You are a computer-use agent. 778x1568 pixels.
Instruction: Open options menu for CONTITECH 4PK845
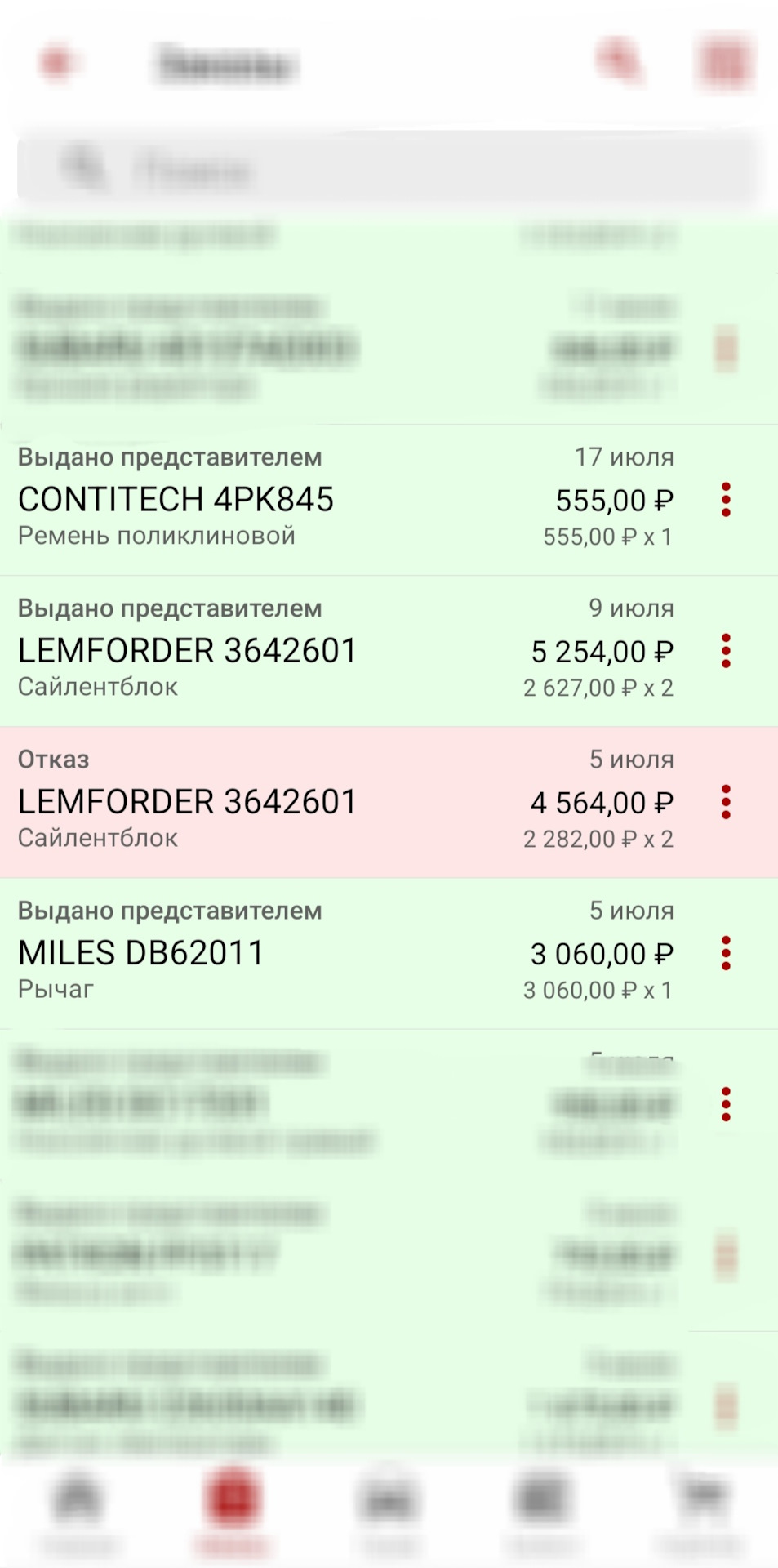(725, 499)
